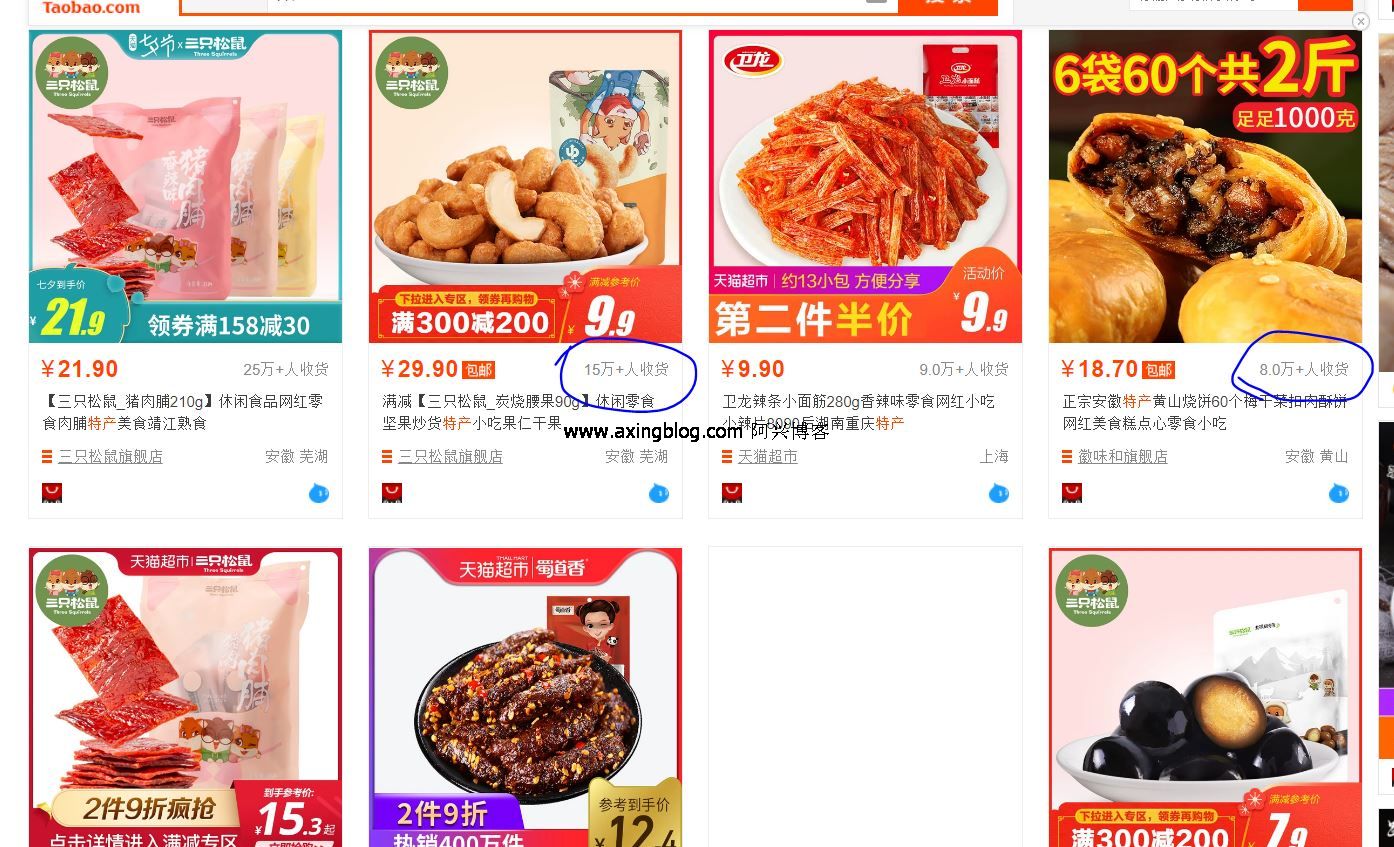Open the 卫龙辣条 product image
This screenshot has width=1394, height=847.
tap(865, 186)
